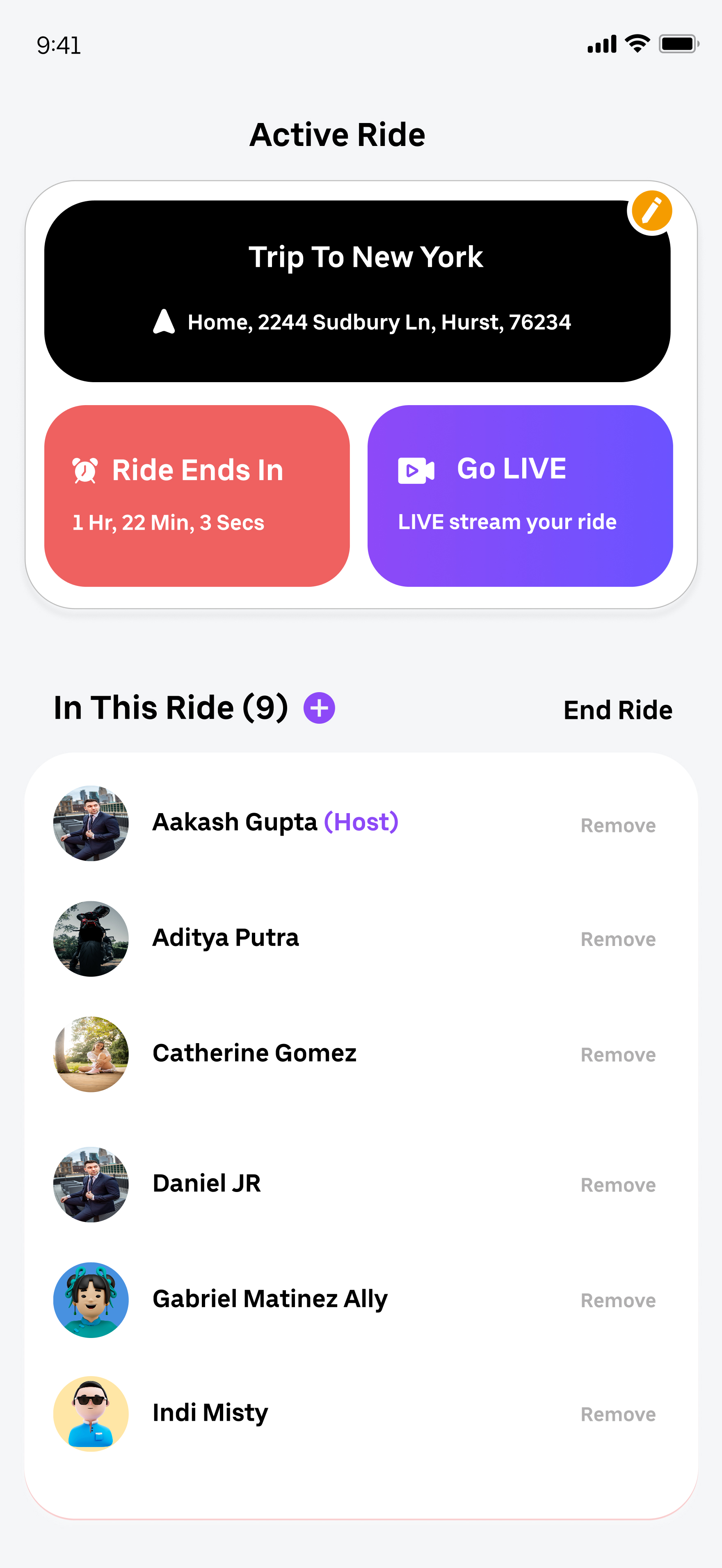Tap the Active Ride title

click(337, 134)
